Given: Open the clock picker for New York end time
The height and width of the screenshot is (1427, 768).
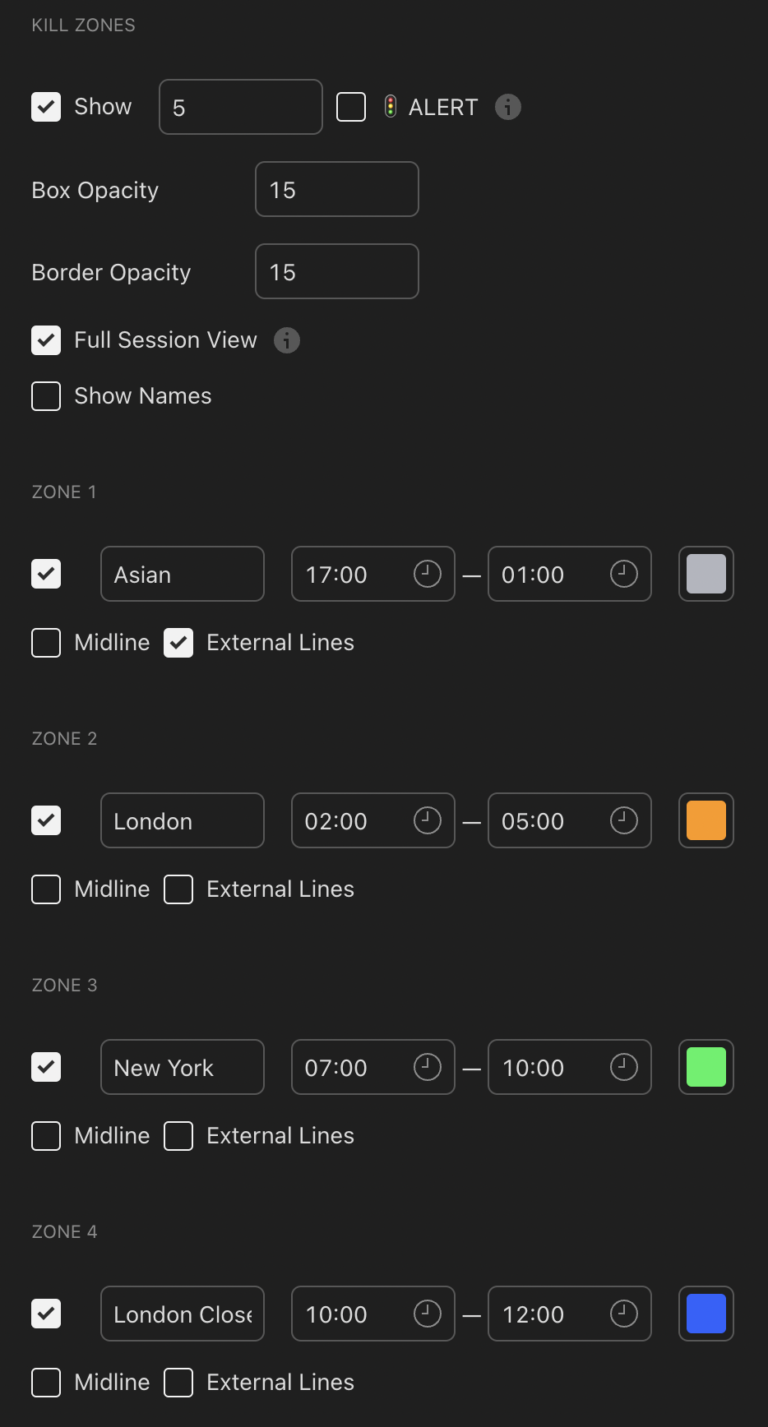Looking at the screenshot, I should tap(623, 1067).
